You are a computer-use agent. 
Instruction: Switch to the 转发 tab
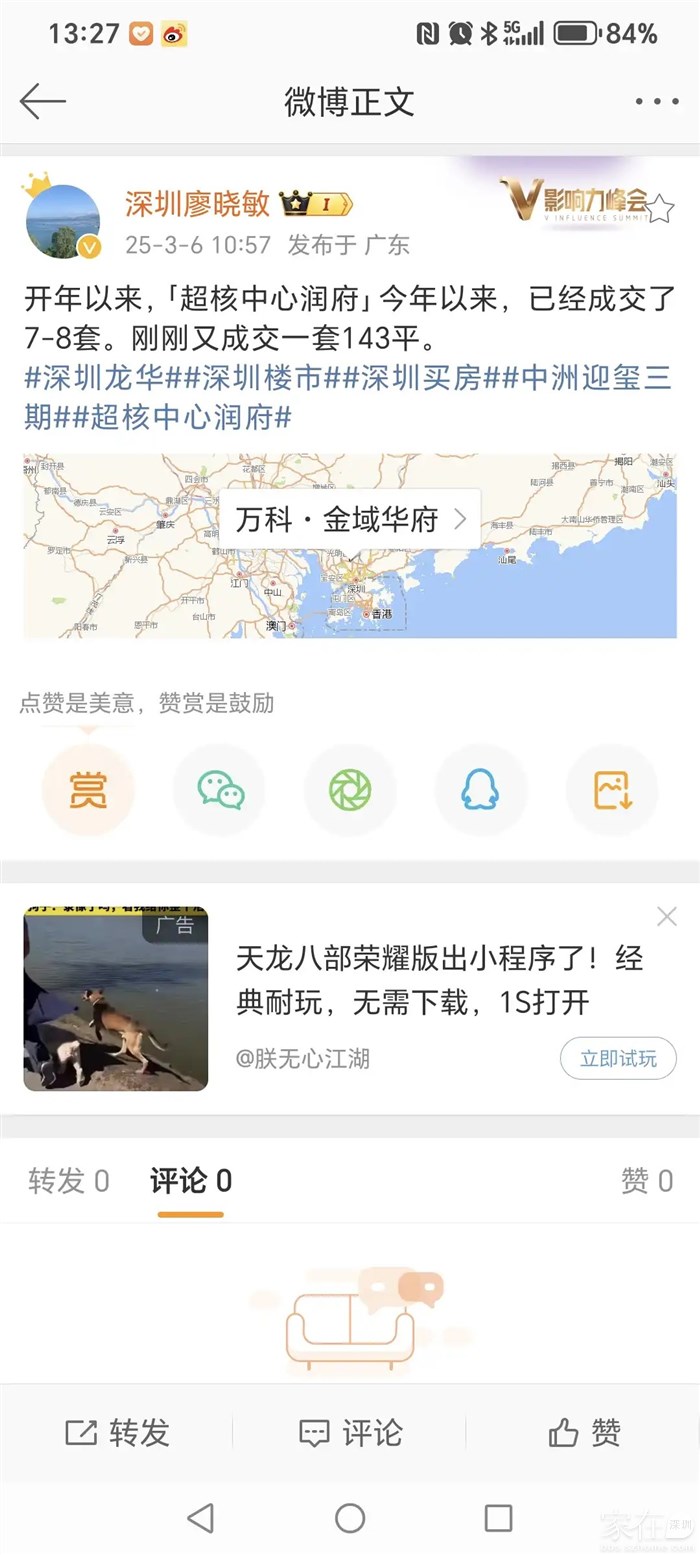click(68, 1181)
